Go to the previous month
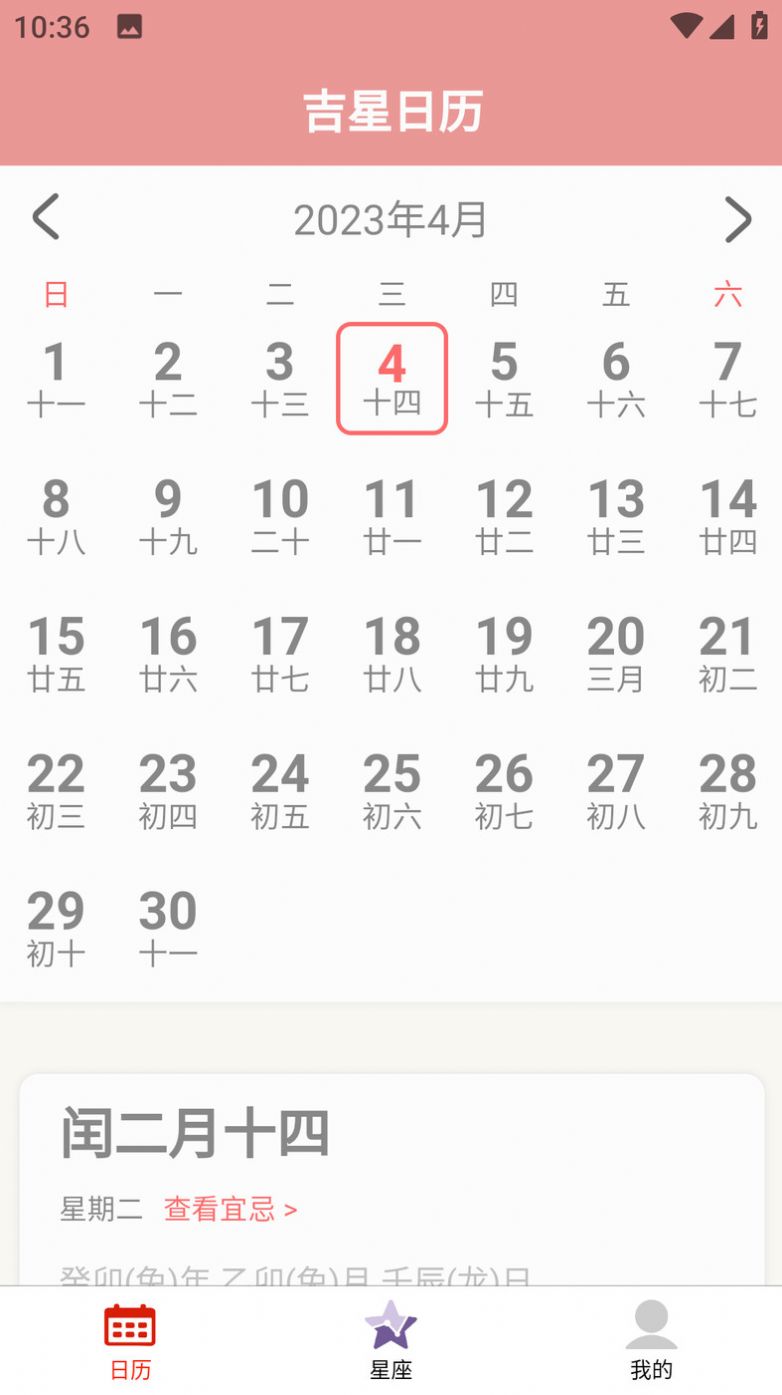Image resolution: width=782 pixels, height=1395 pixels. click(x=47, y=218)
